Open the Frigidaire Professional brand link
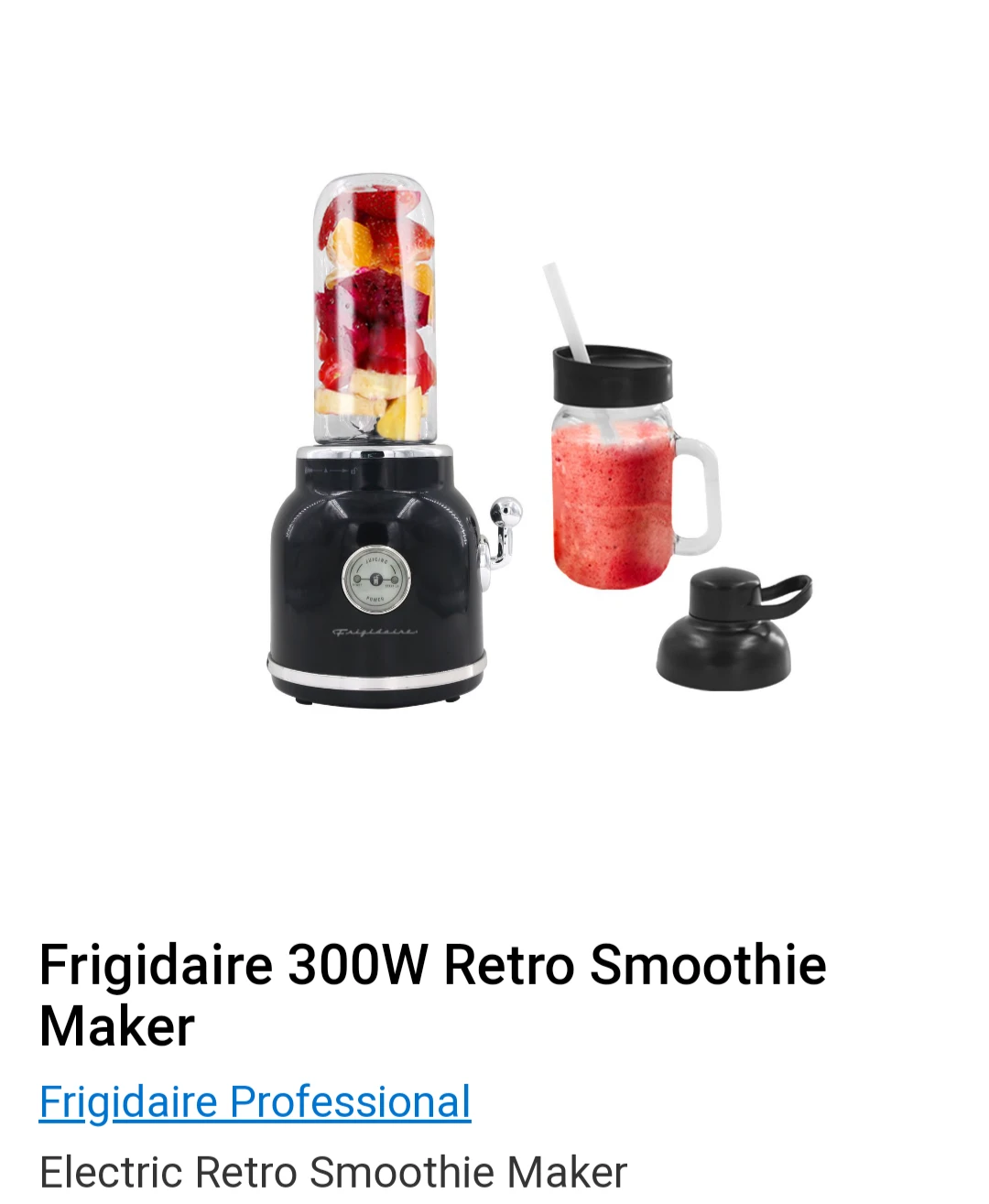989x1204 pixels. [x=255, y=1101]
